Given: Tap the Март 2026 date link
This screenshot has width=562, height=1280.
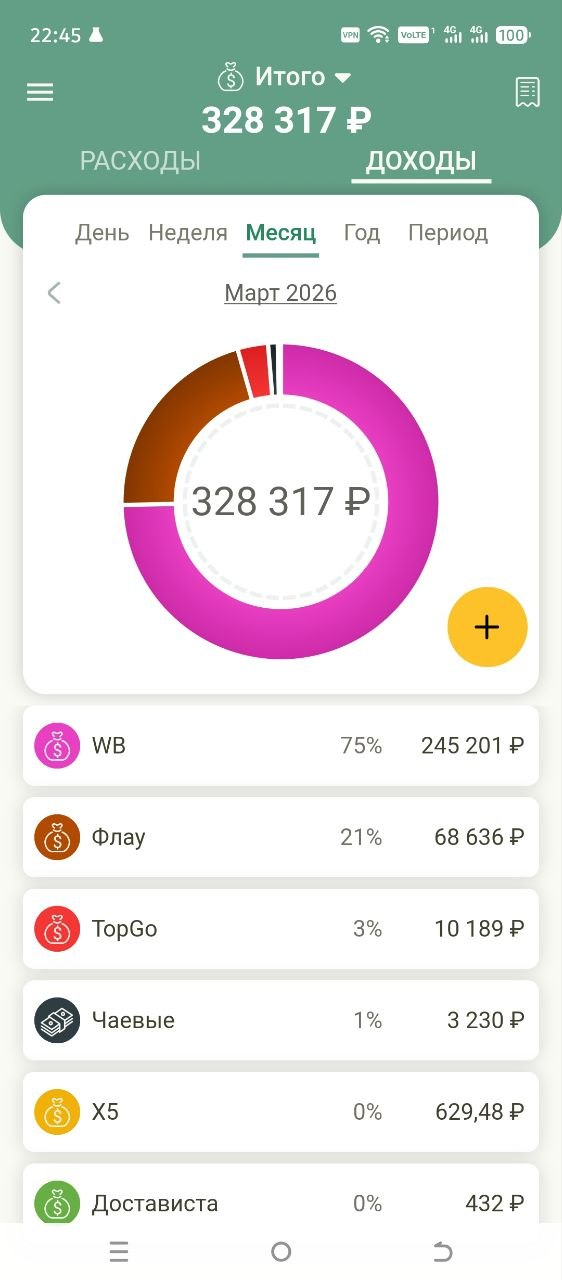Looking at the screenshot, I should pyautogui.click(x=281, y=293).
